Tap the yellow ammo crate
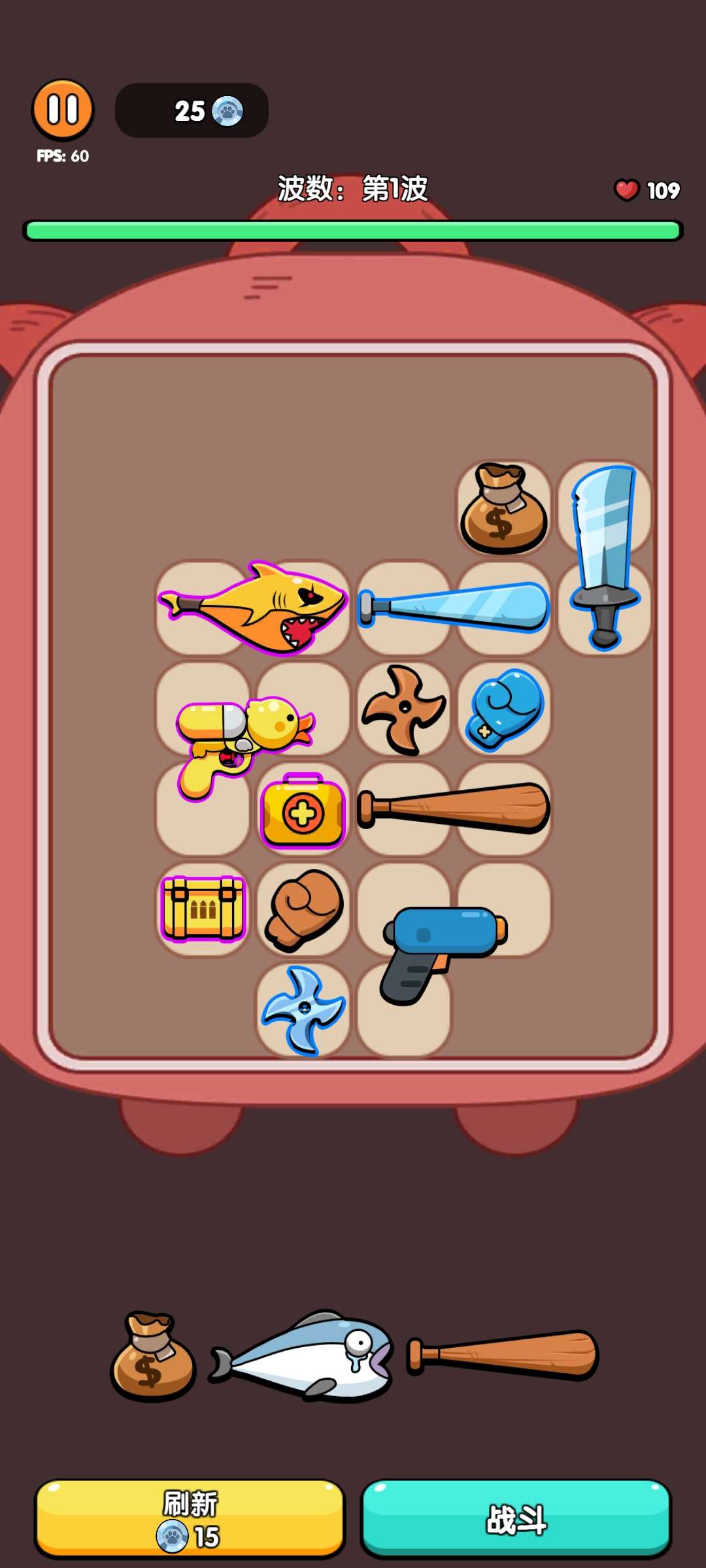Screen dimensions: 706x1568 coord(203,909)
